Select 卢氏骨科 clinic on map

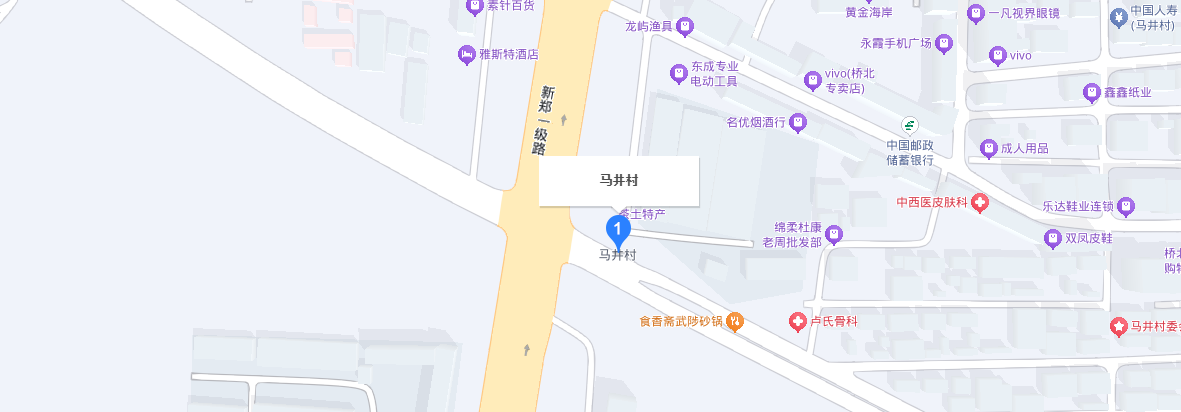pyautogui.click(x=798, y=322)
